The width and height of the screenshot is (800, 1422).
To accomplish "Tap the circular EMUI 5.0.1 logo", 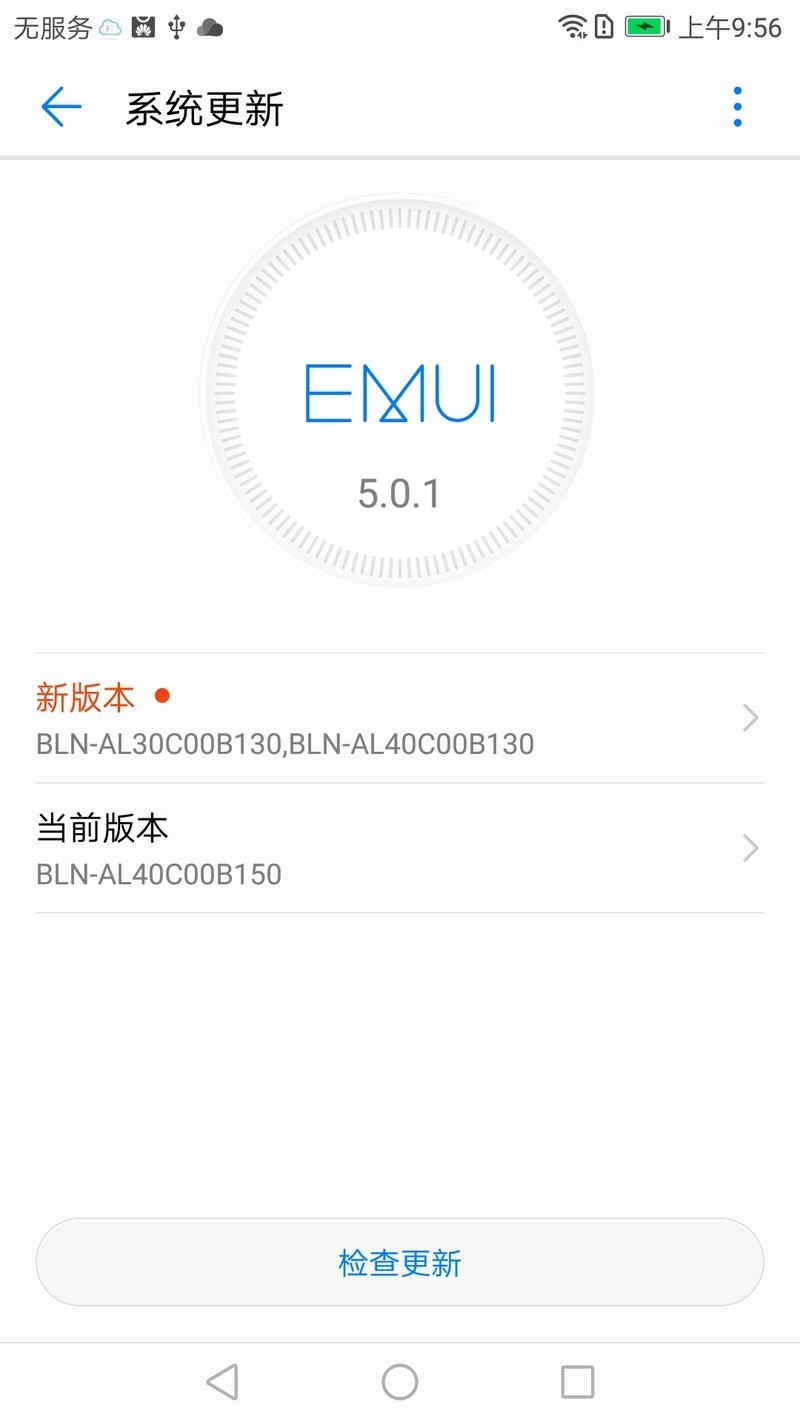I will pos(400,392).
